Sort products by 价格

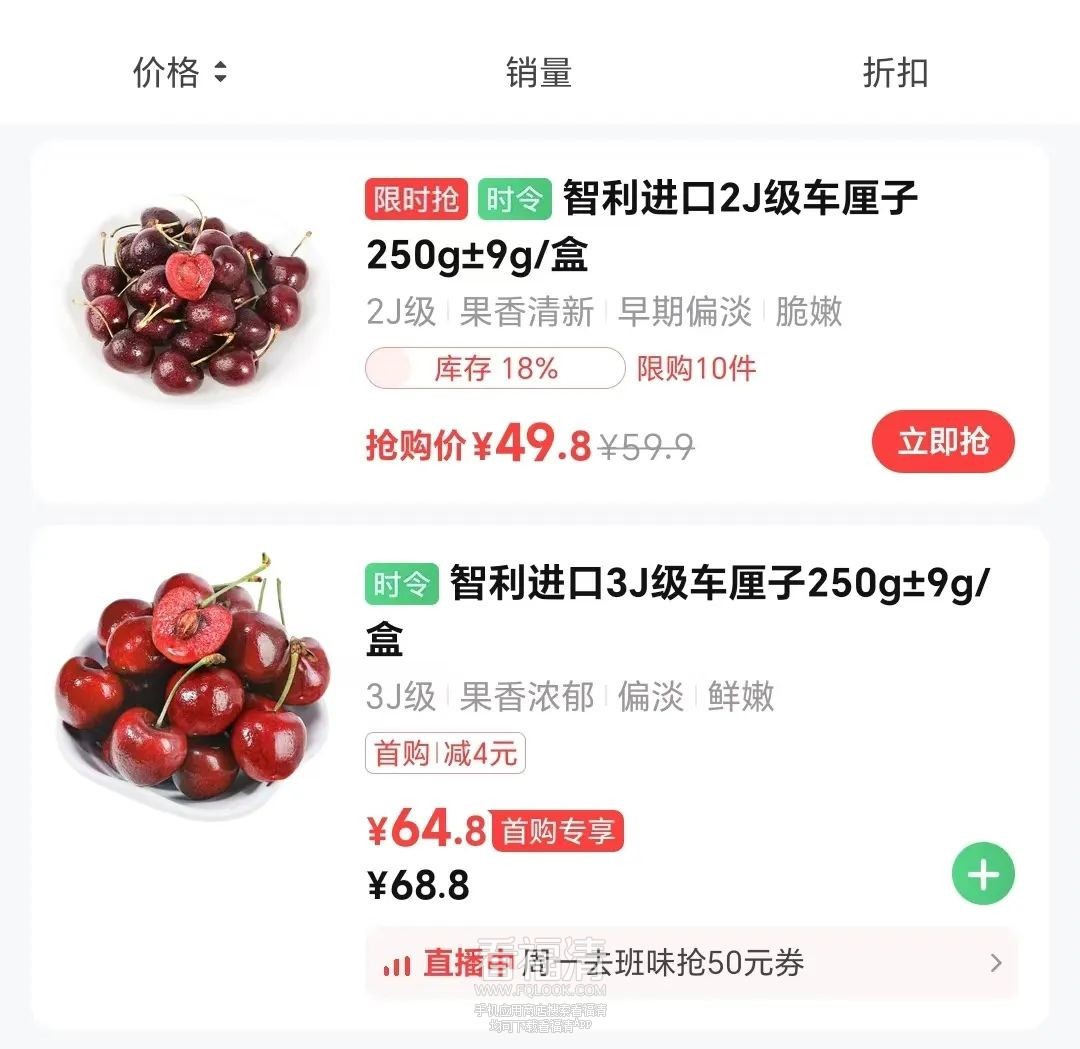point(180,73)
